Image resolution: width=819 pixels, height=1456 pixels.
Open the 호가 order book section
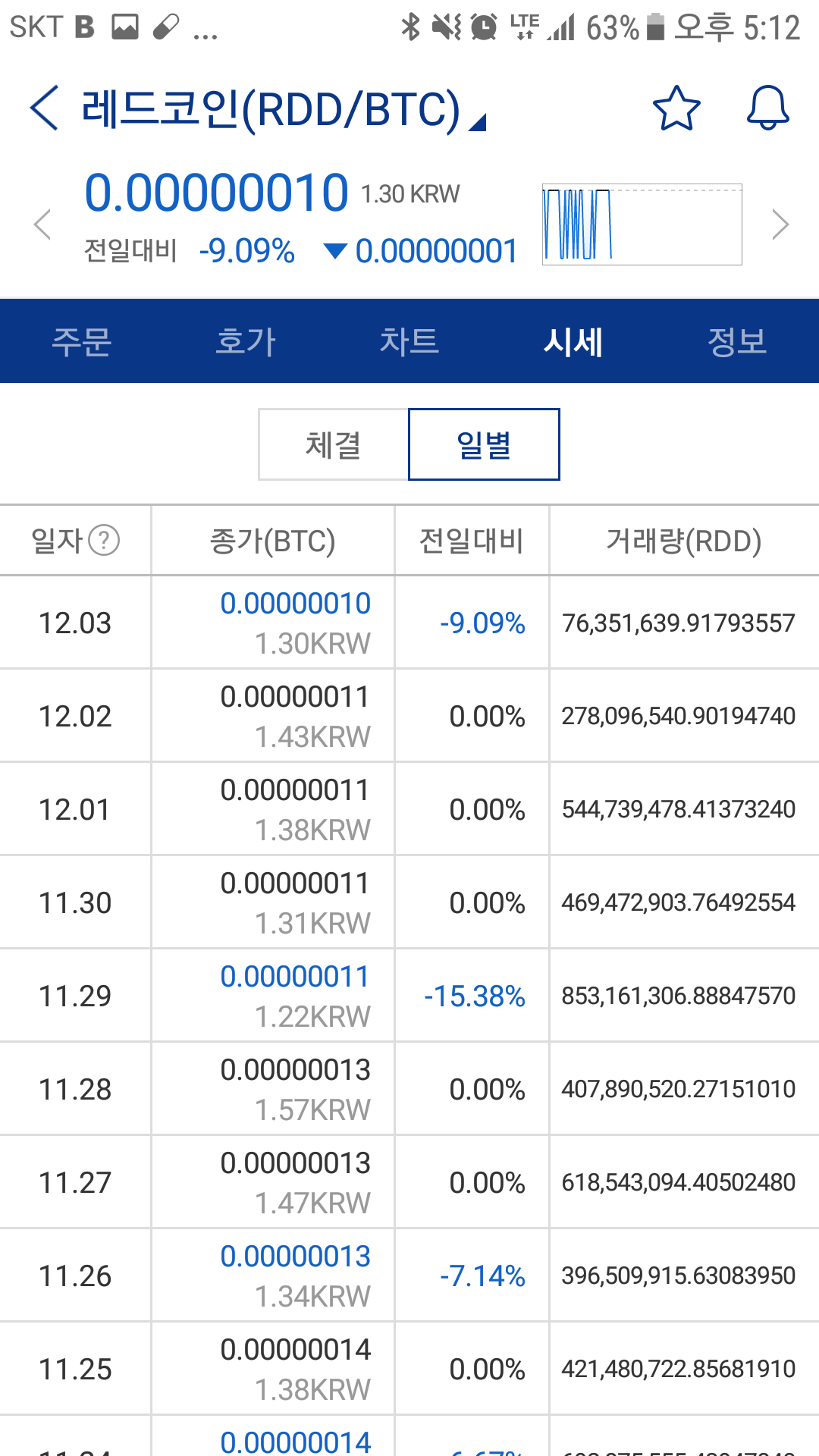click(246, 341)
